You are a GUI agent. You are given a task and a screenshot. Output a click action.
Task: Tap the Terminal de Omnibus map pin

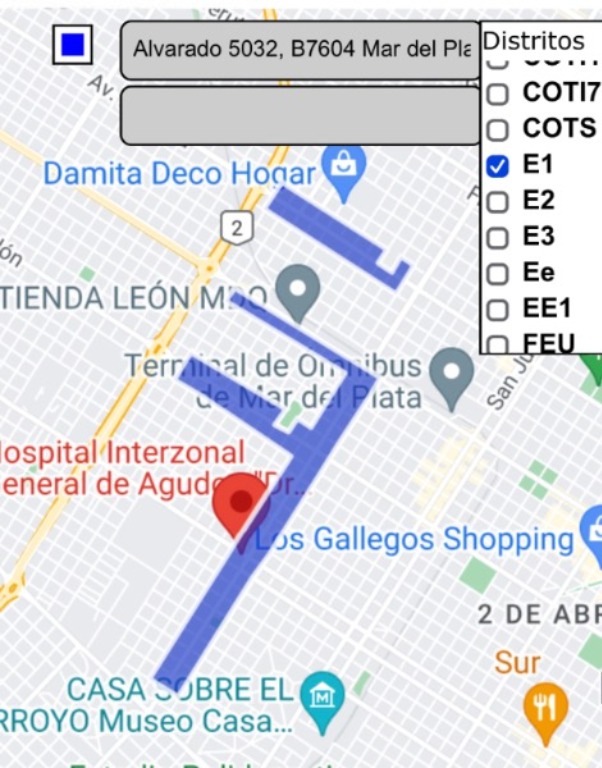pyautogui.click(x=451, y=372)
